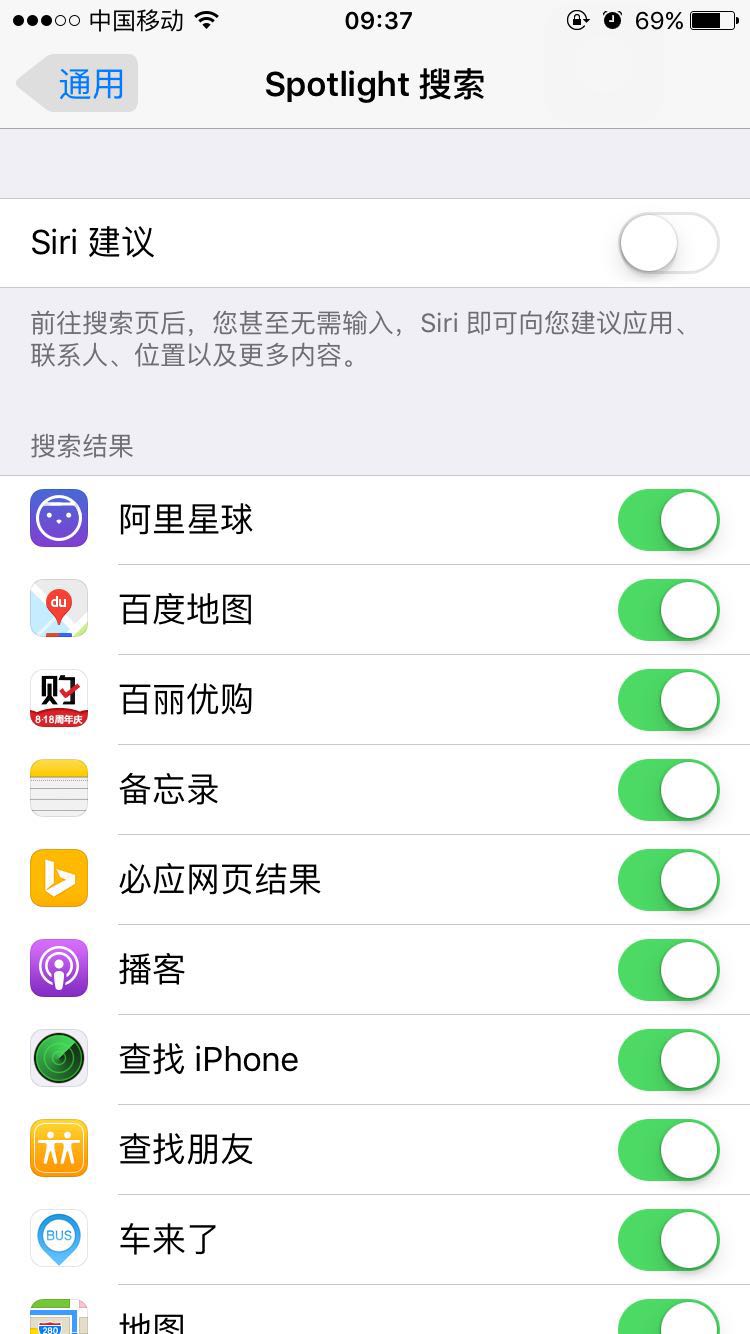Tap the 阿里星球 app icon
Image resolution: width=750 pixels, height=1334 pixels.
coord(58,519)
